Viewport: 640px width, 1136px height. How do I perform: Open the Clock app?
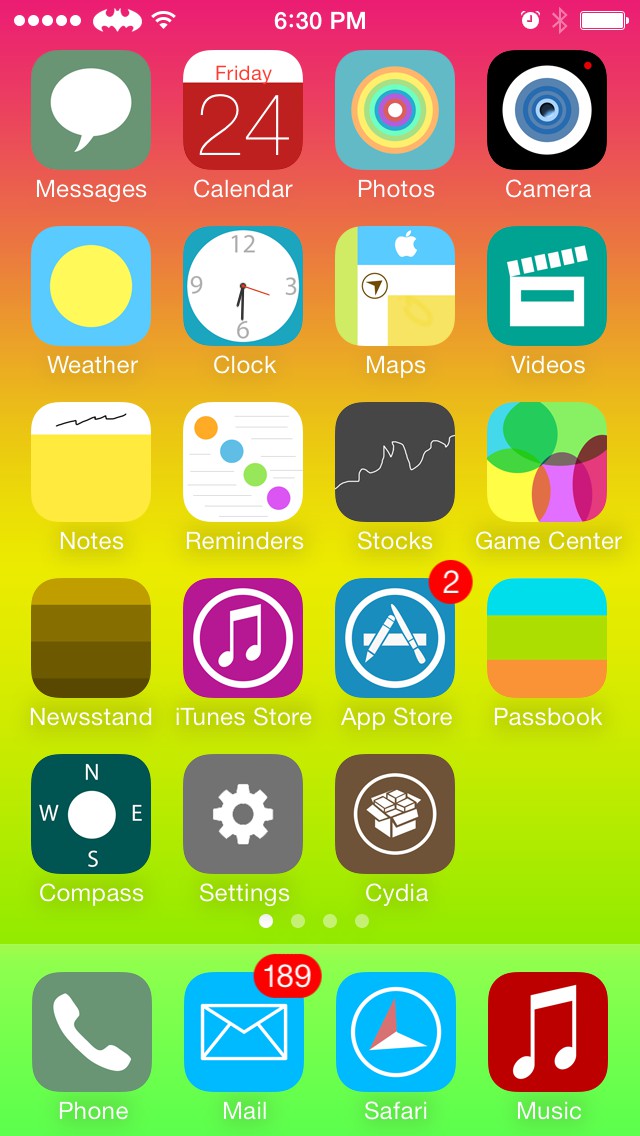point(243,286)
